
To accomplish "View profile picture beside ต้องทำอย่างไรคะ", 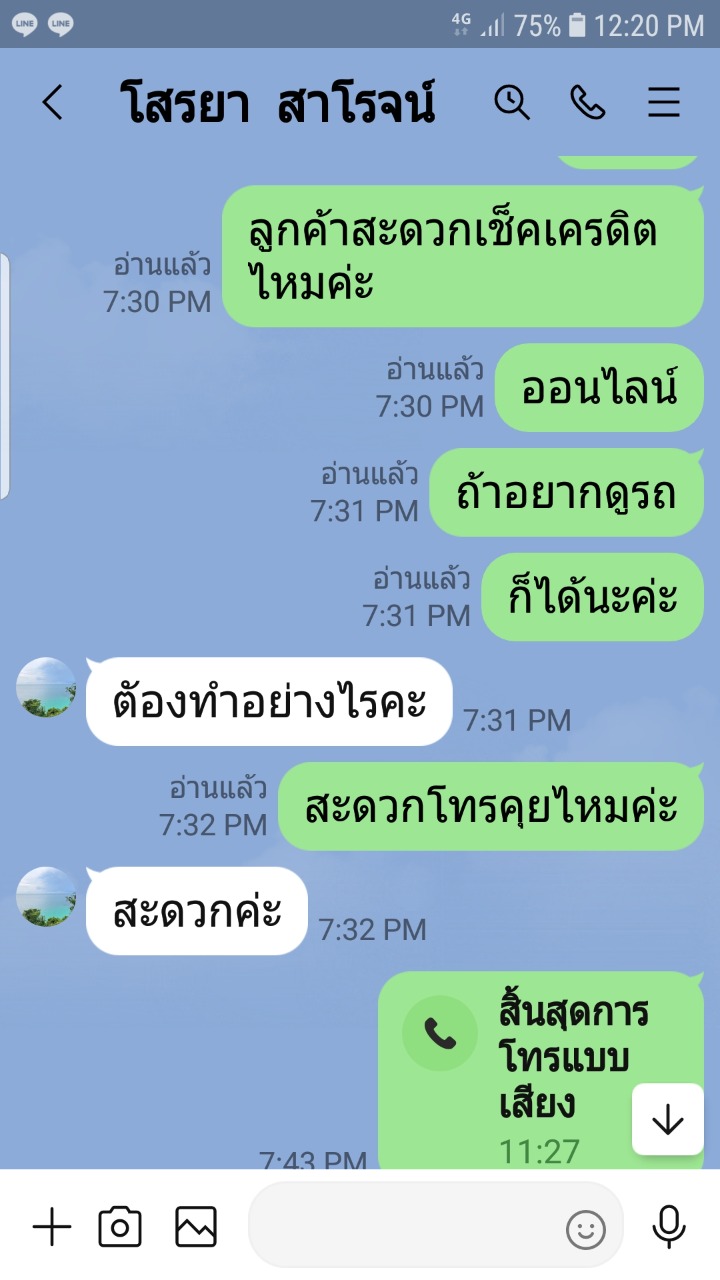I will (47, 687).
